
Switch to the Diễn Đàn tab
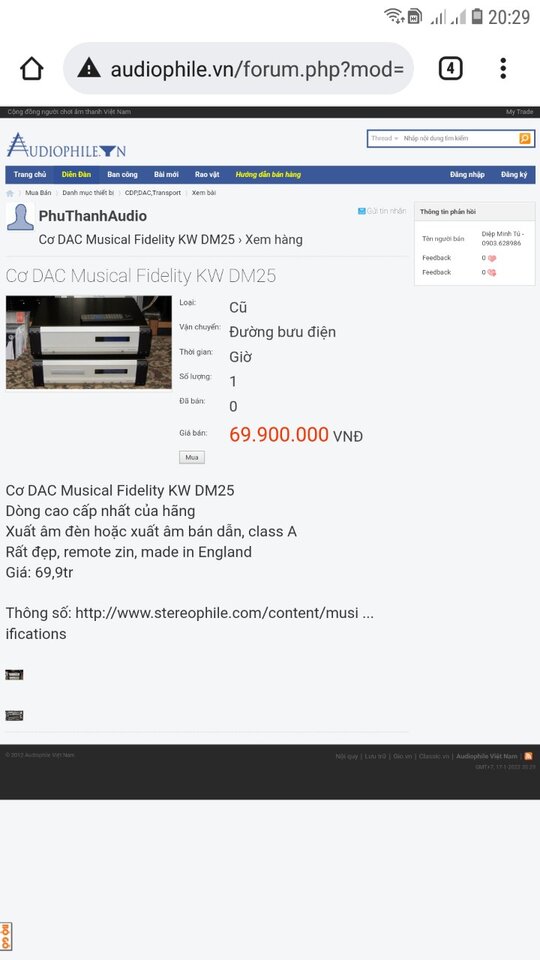[76, 174]
